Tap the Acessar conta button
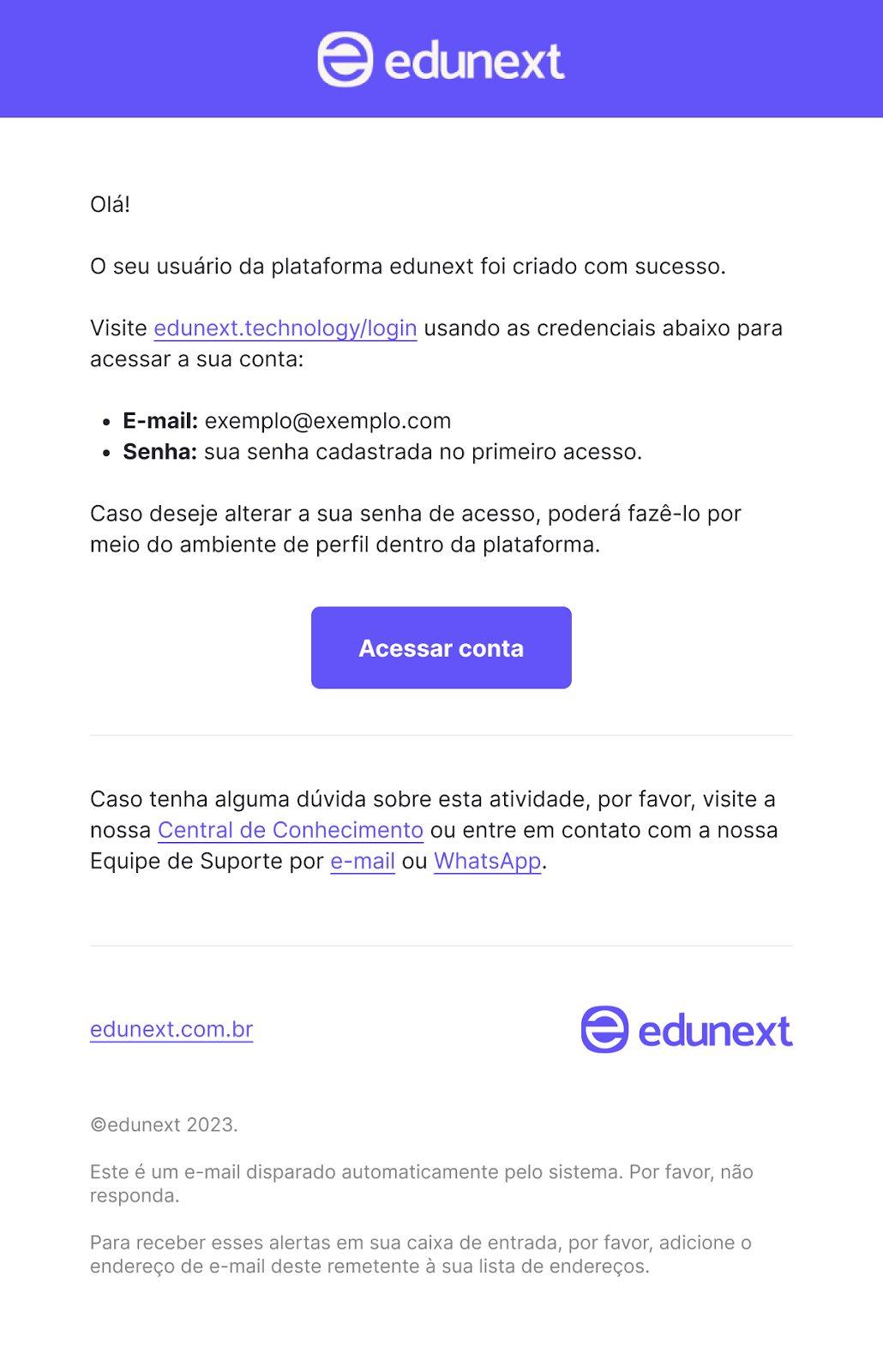 [x=441, y=648]
